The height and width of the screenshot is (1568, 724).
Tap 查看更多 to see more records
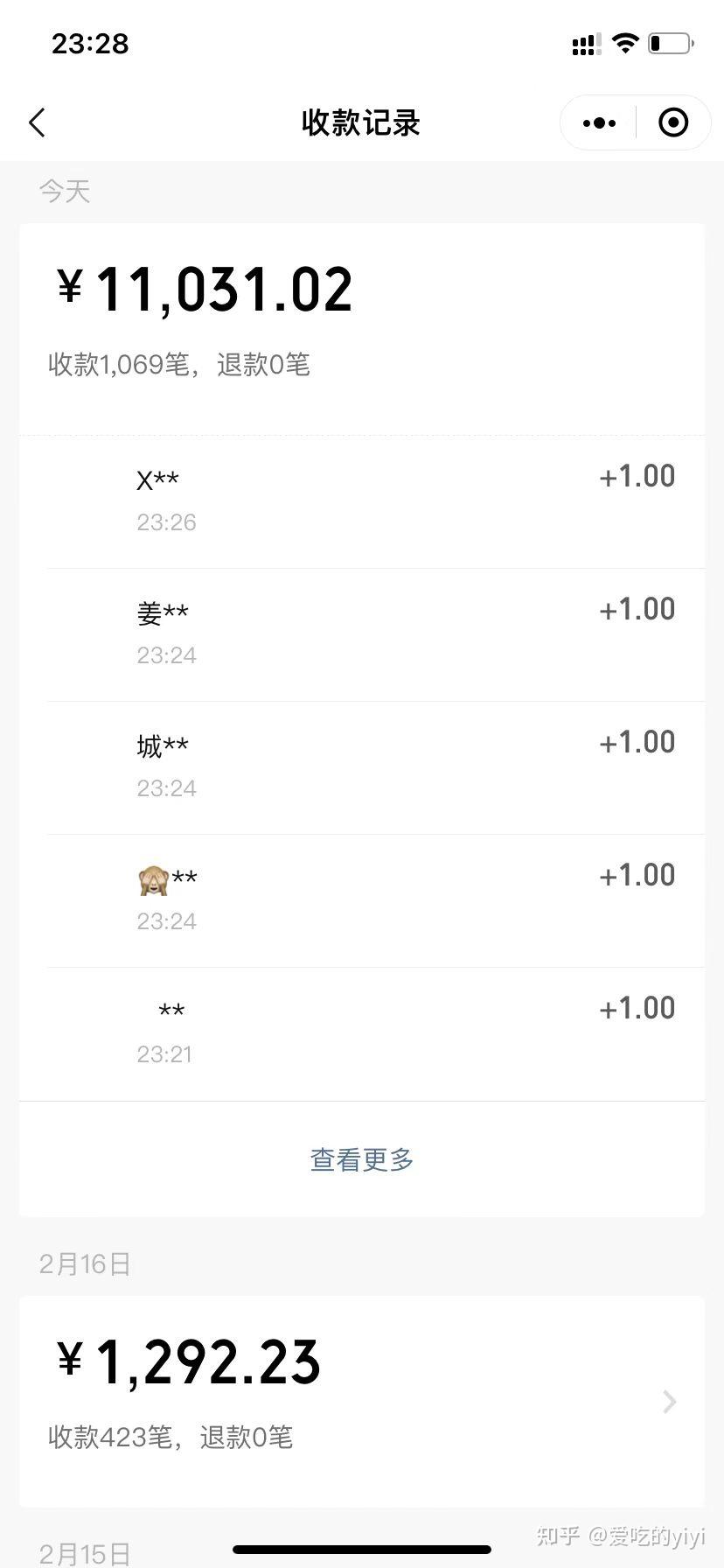tap(362, 1159)
